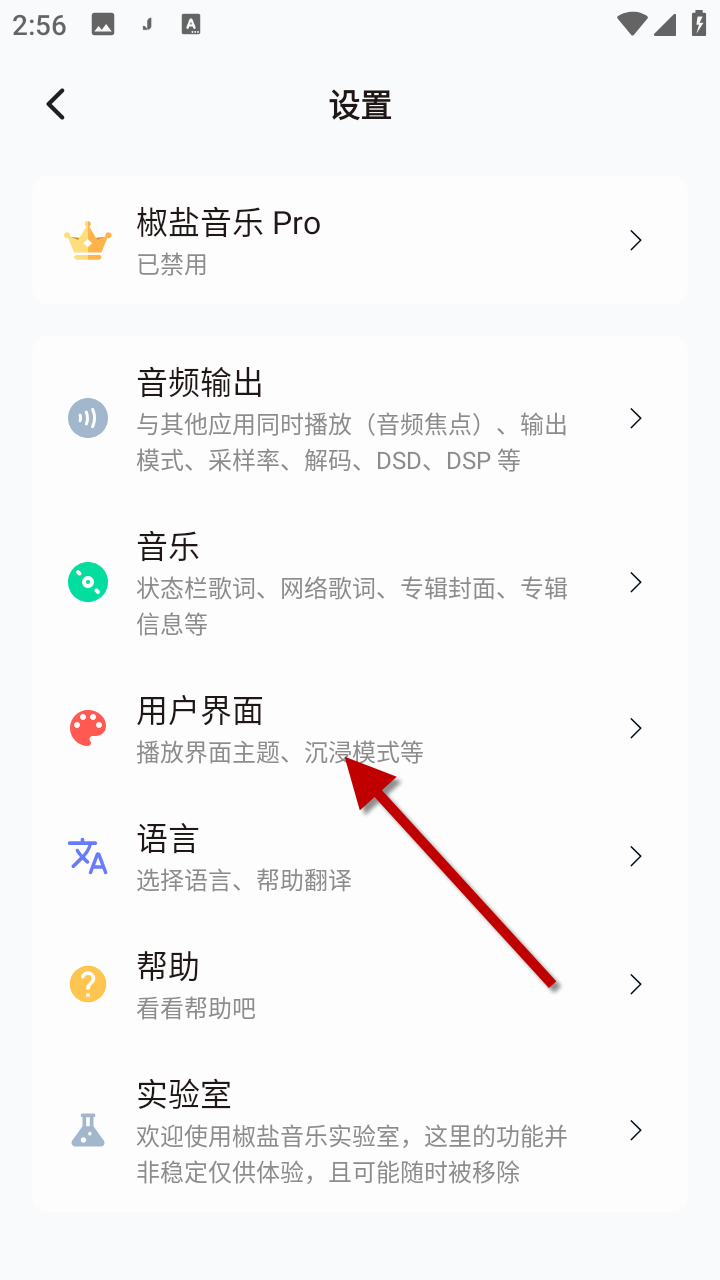Go back from the 设置 page
Image resolution: width=720 pixels, height=1280 pixels.
click(x=56, y=104)
